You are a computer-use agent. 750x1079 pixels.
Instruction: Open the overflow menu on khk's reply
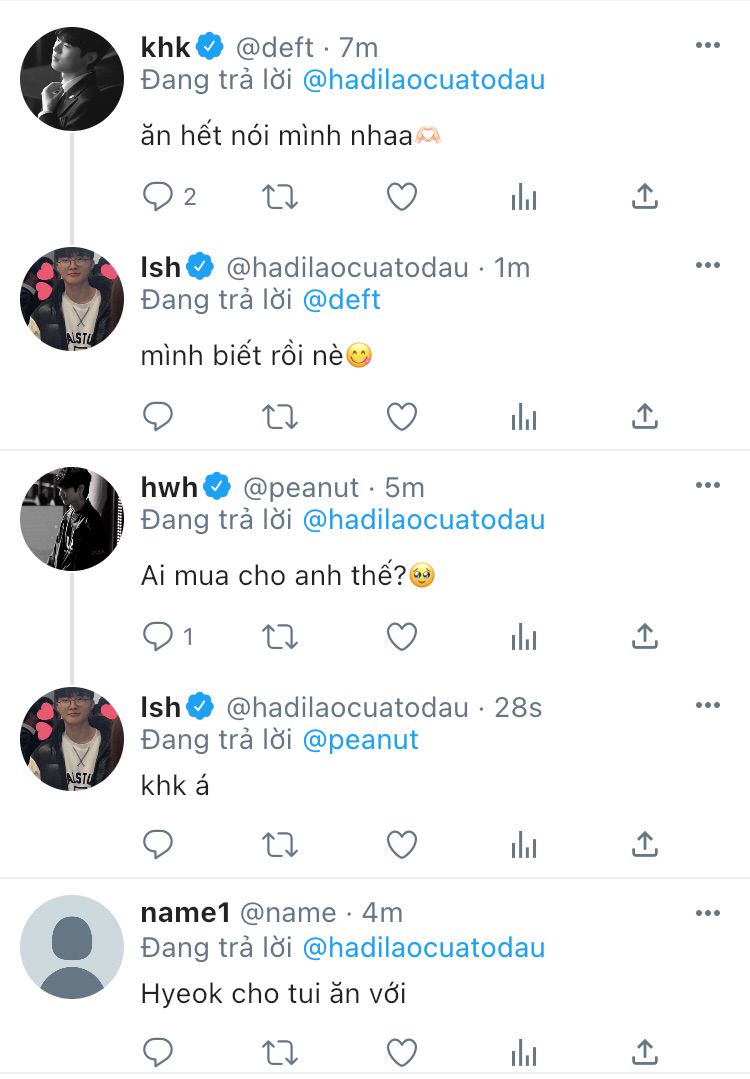pyautogui.click(x=707, y=46)
